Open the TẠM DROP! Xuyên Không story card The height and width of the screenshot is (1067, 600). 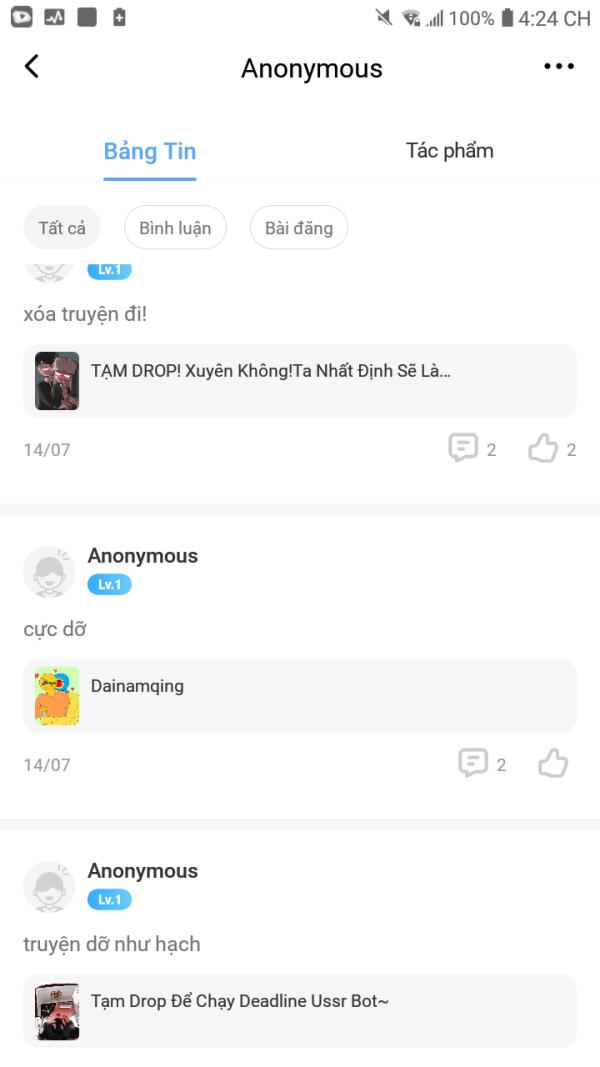click(x=300, y=380)
